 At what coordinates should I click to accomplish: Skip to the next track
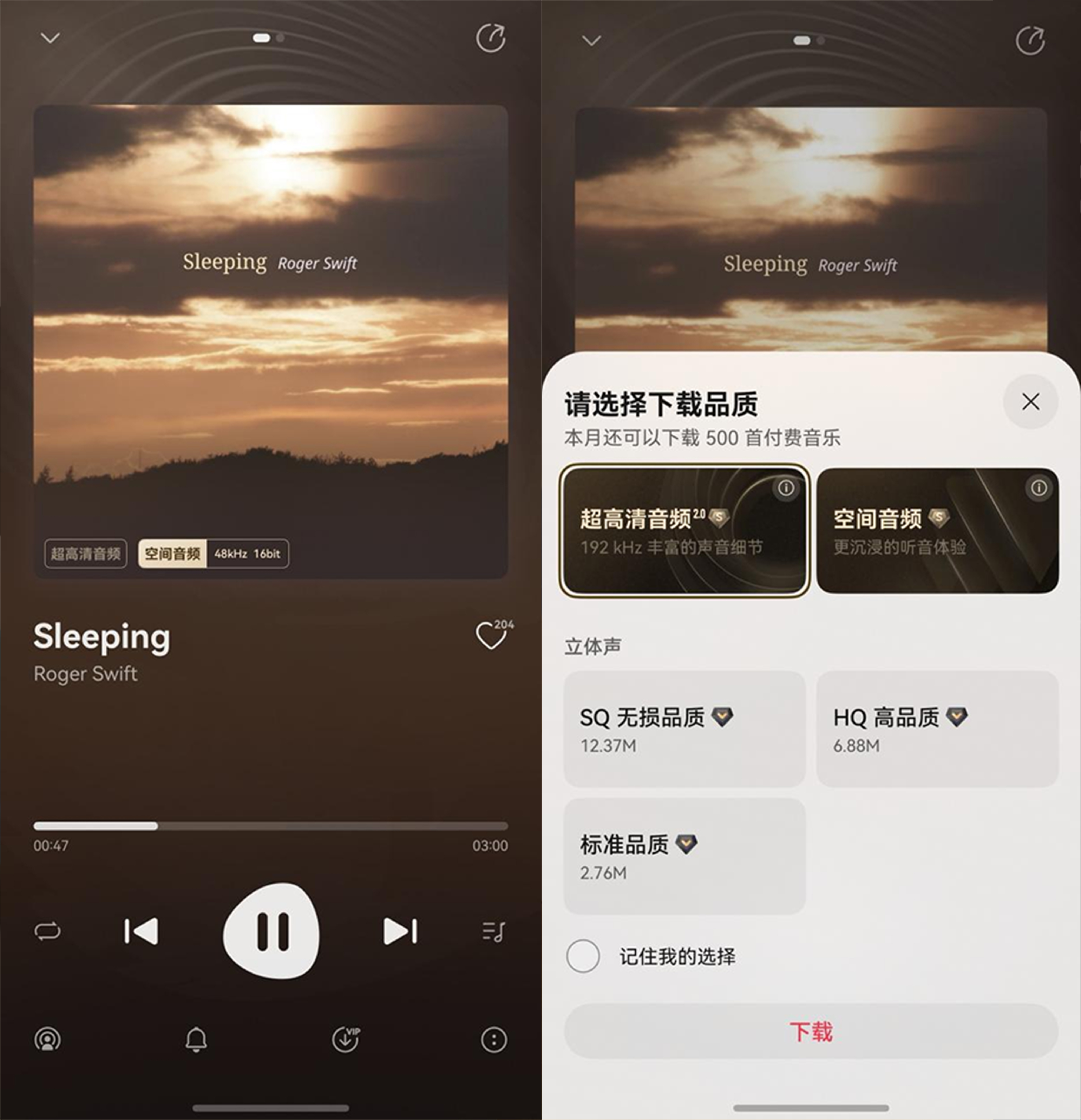(x=401, y=931)
